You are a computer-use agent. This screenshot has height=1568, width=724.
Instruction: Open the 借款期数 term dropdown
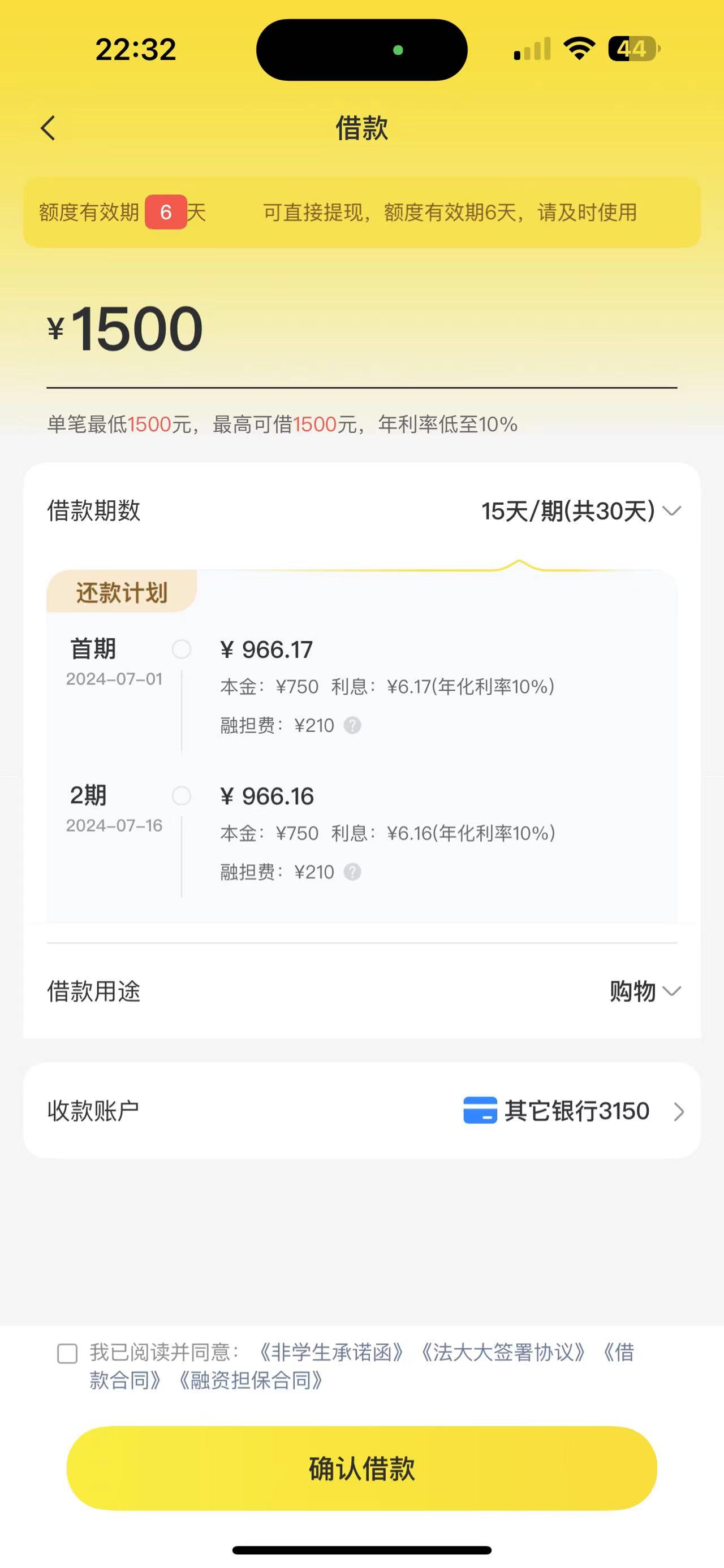point(361,510)
